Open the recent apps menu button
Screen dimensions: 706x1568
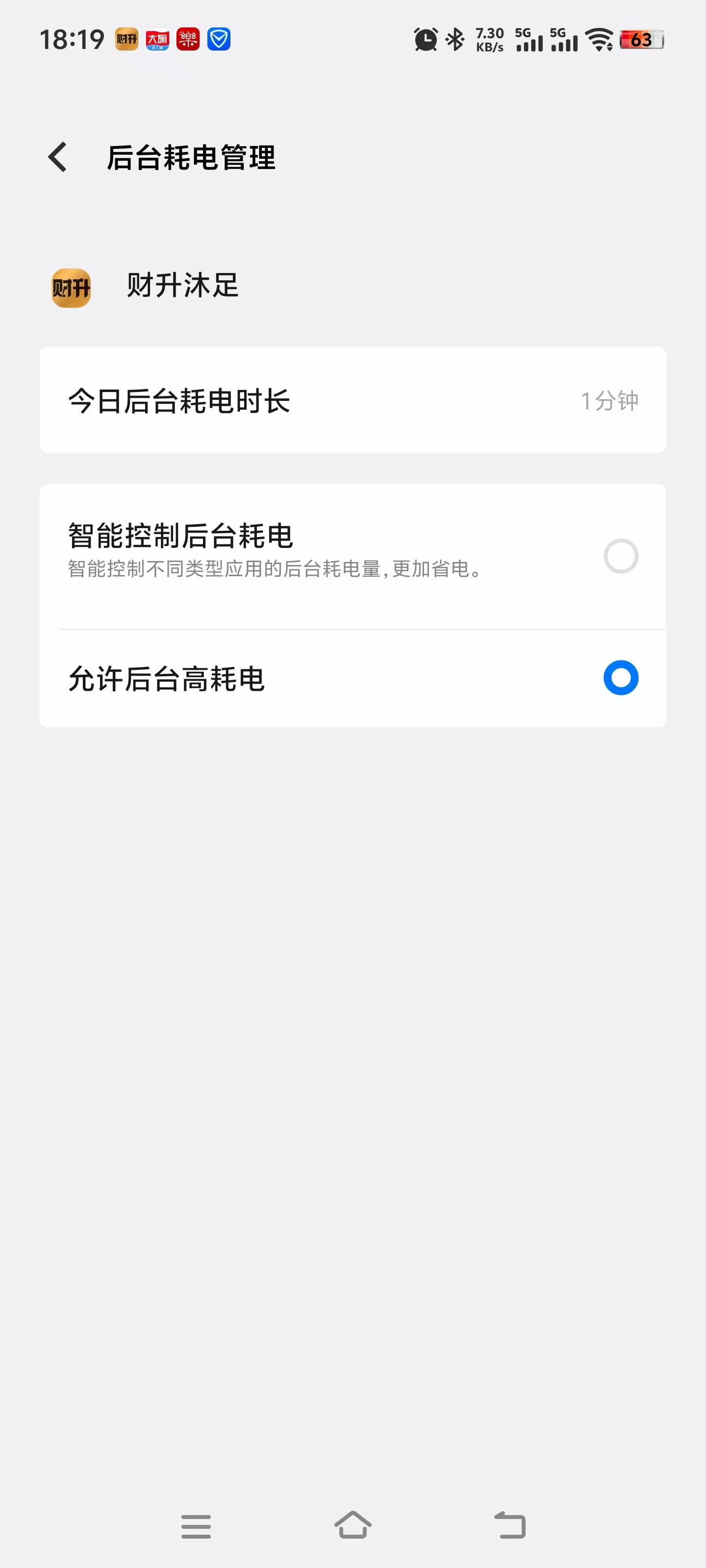196,1526
